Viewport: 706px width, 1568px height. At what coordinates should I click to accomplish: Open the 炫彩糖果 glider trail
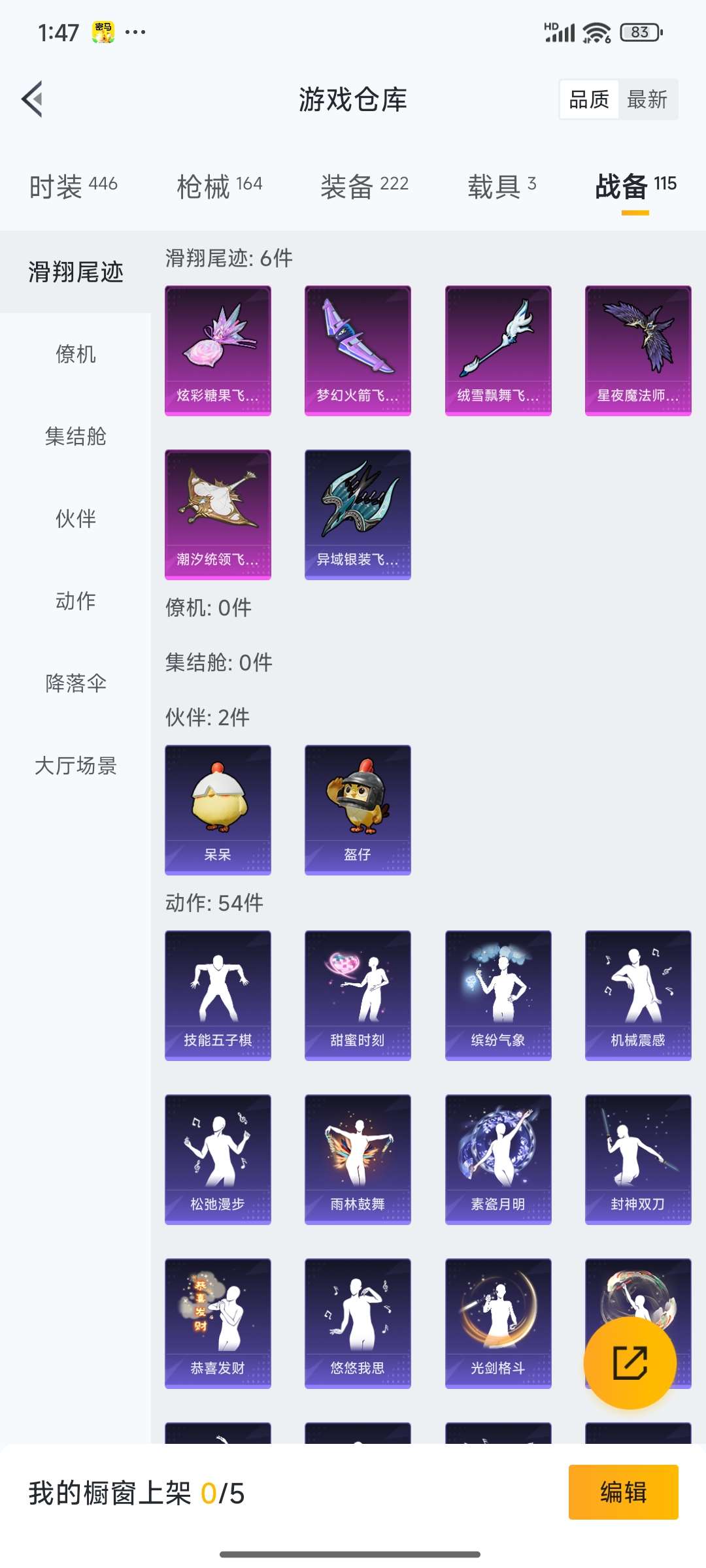(218, 350)
